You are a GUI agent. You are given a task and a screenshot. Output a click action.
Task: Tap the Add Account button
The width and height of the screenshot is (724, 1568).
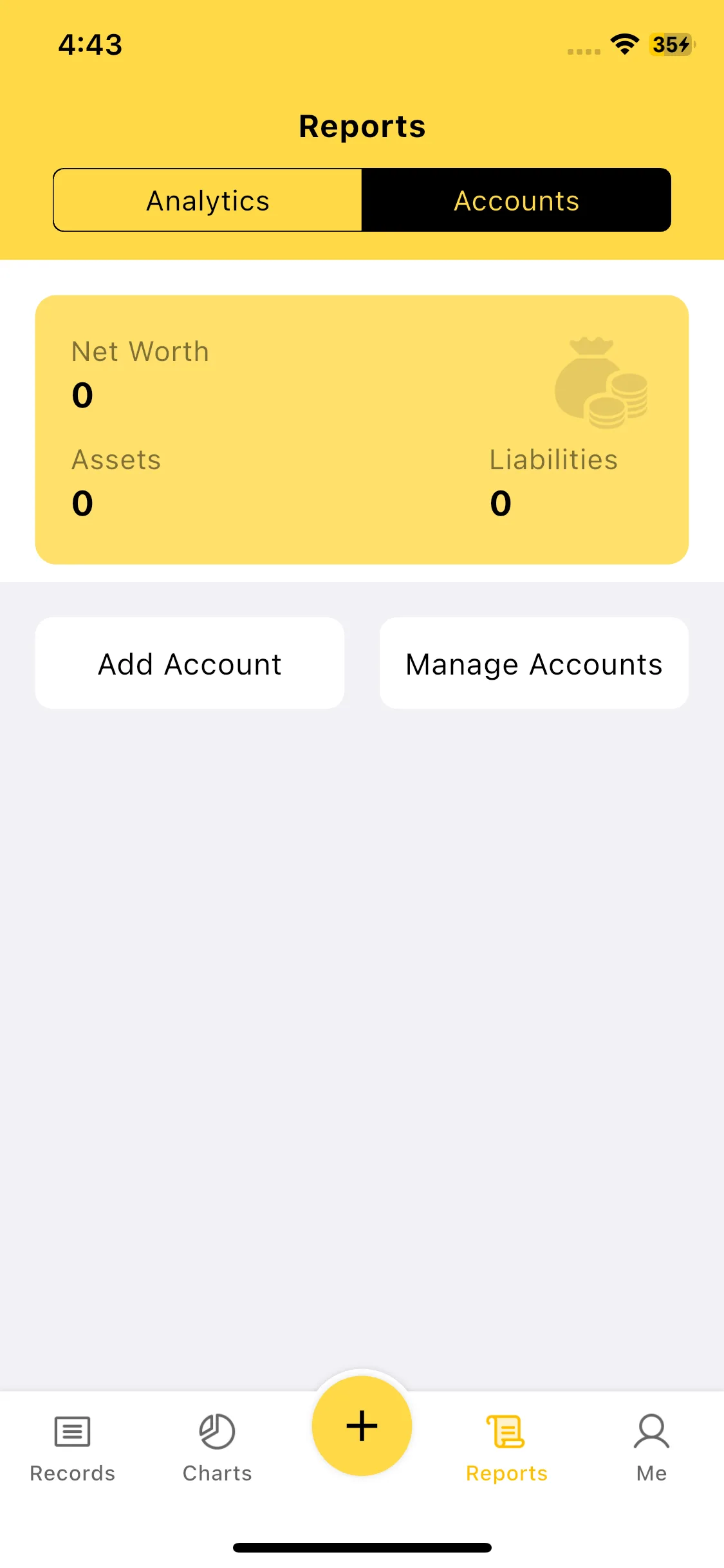pos(190,664)
